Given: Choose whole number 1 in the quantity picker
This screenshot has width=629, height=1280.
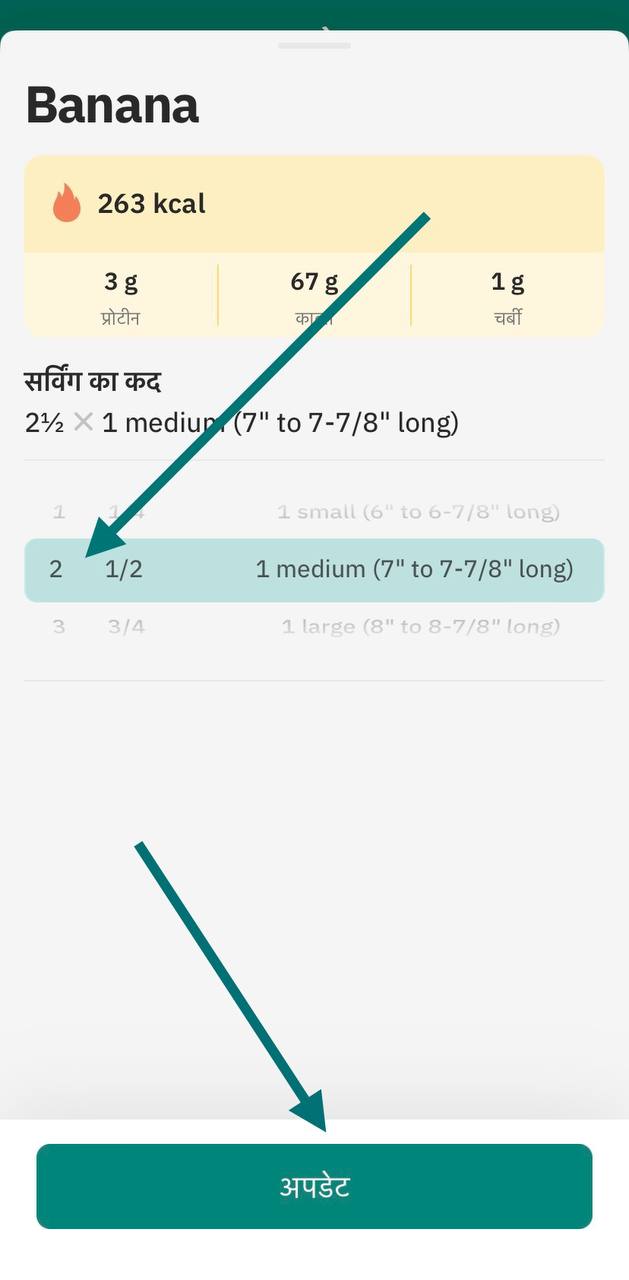Looking at the screenshot, I should coord(59,513).
